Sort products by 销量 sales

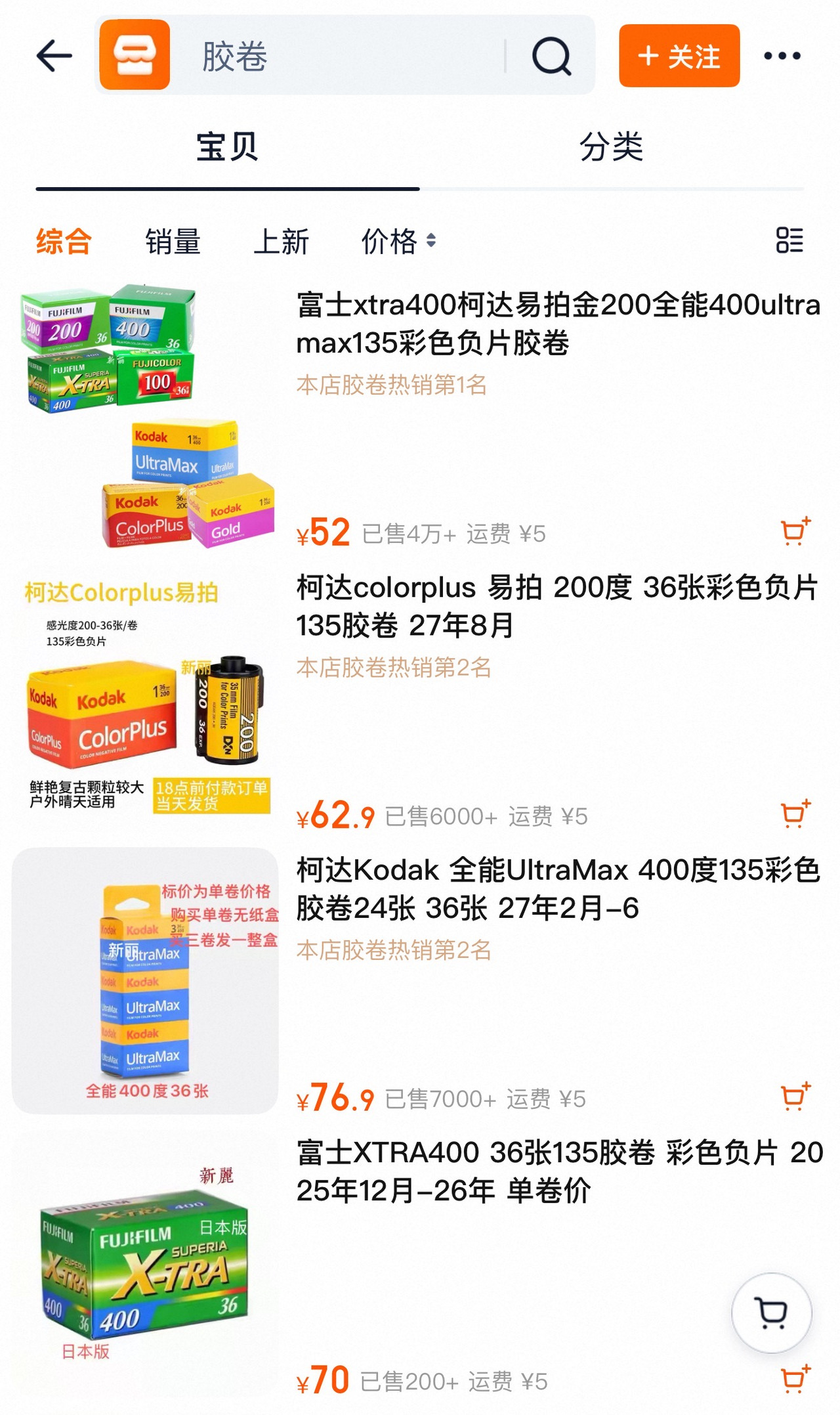[172, 242]
